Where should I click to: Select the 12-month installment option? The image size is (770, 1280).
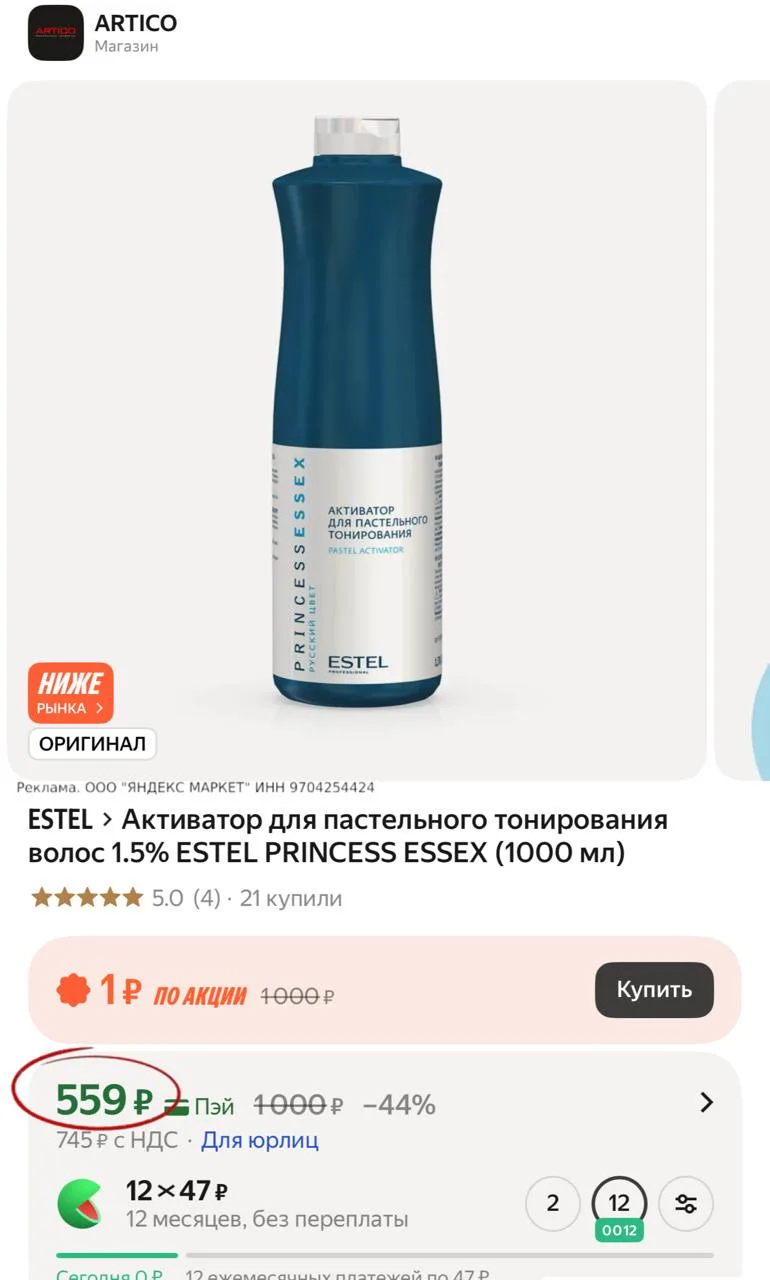pyautogui.click(x=619, y=1203)
